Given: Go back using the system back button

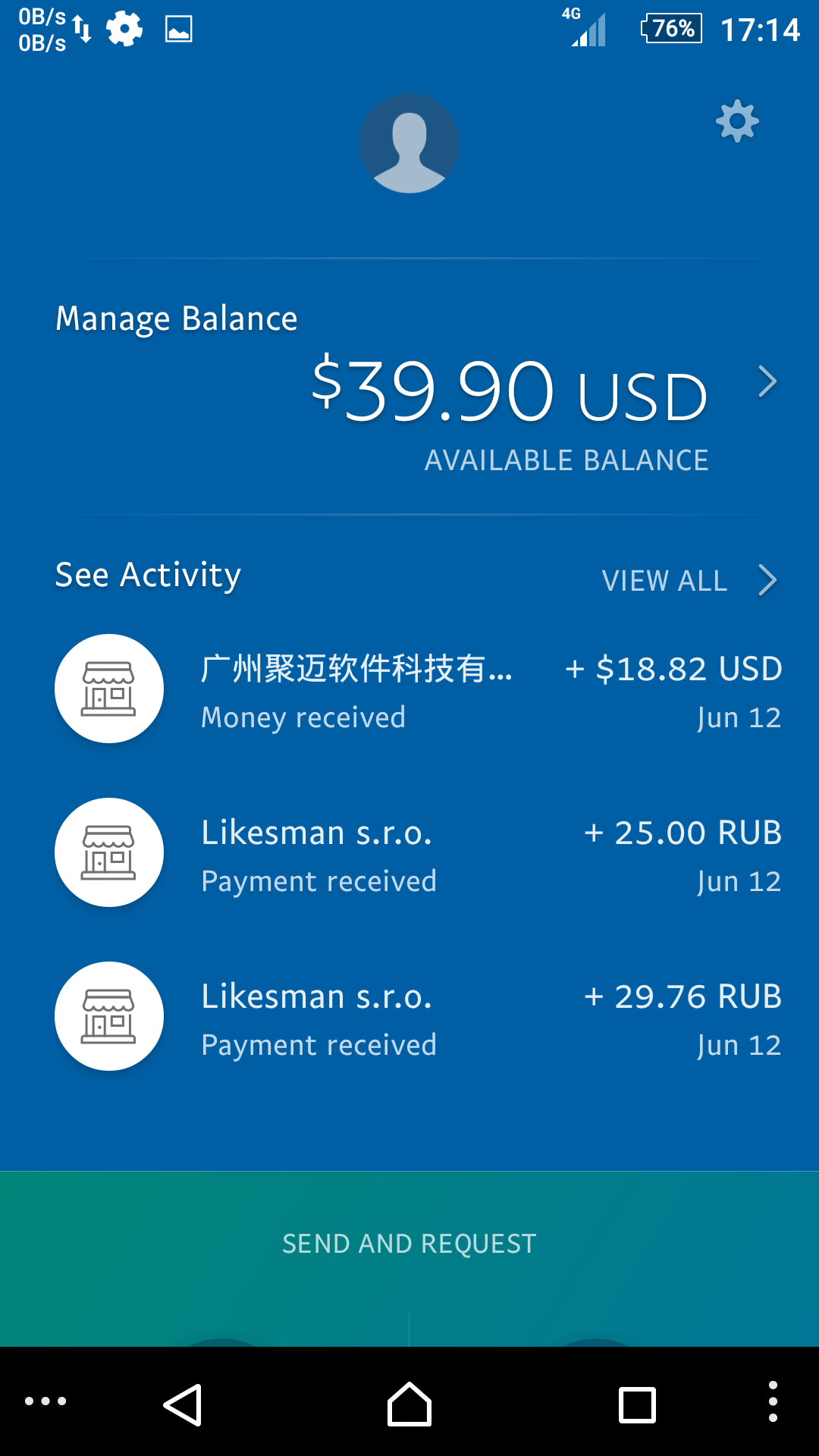Looking at the screenshot, I should coord(183,1404).
